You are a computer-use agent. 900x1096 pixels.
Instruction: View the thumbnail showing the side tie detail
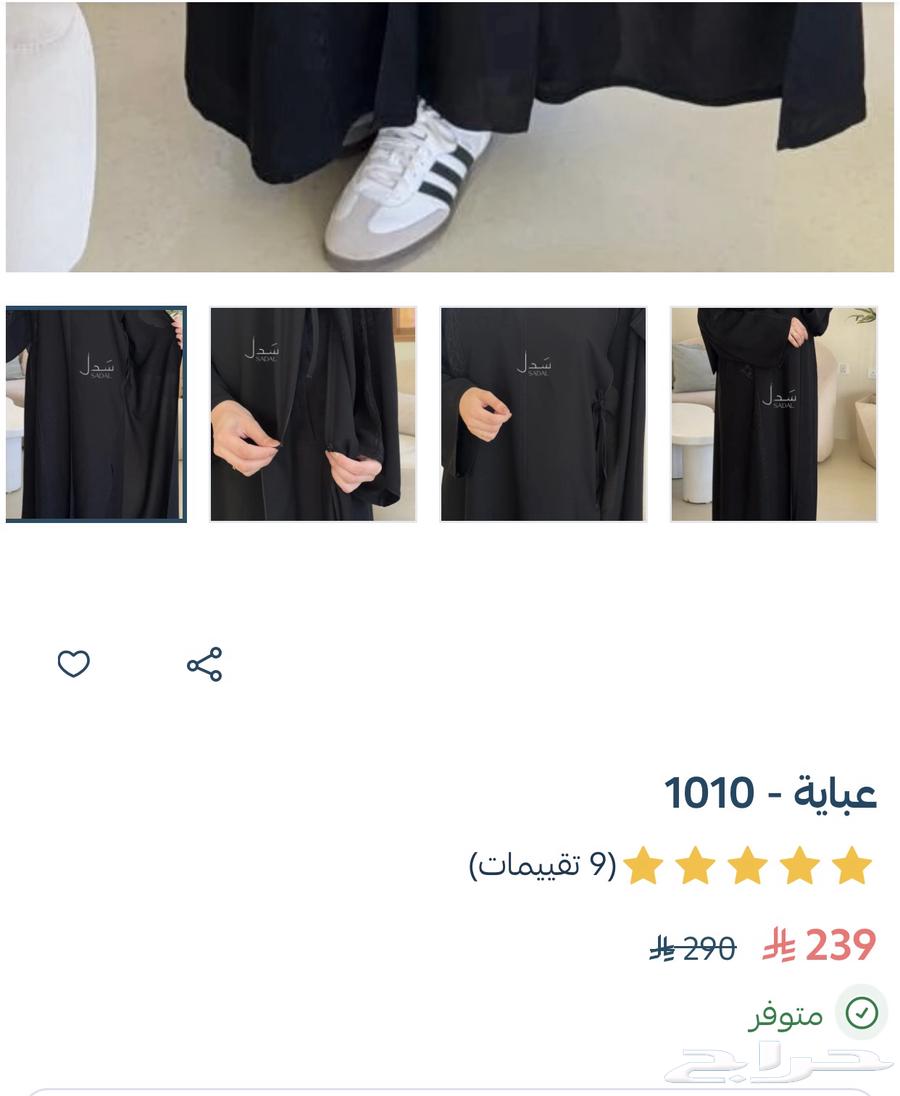point(543,414)
